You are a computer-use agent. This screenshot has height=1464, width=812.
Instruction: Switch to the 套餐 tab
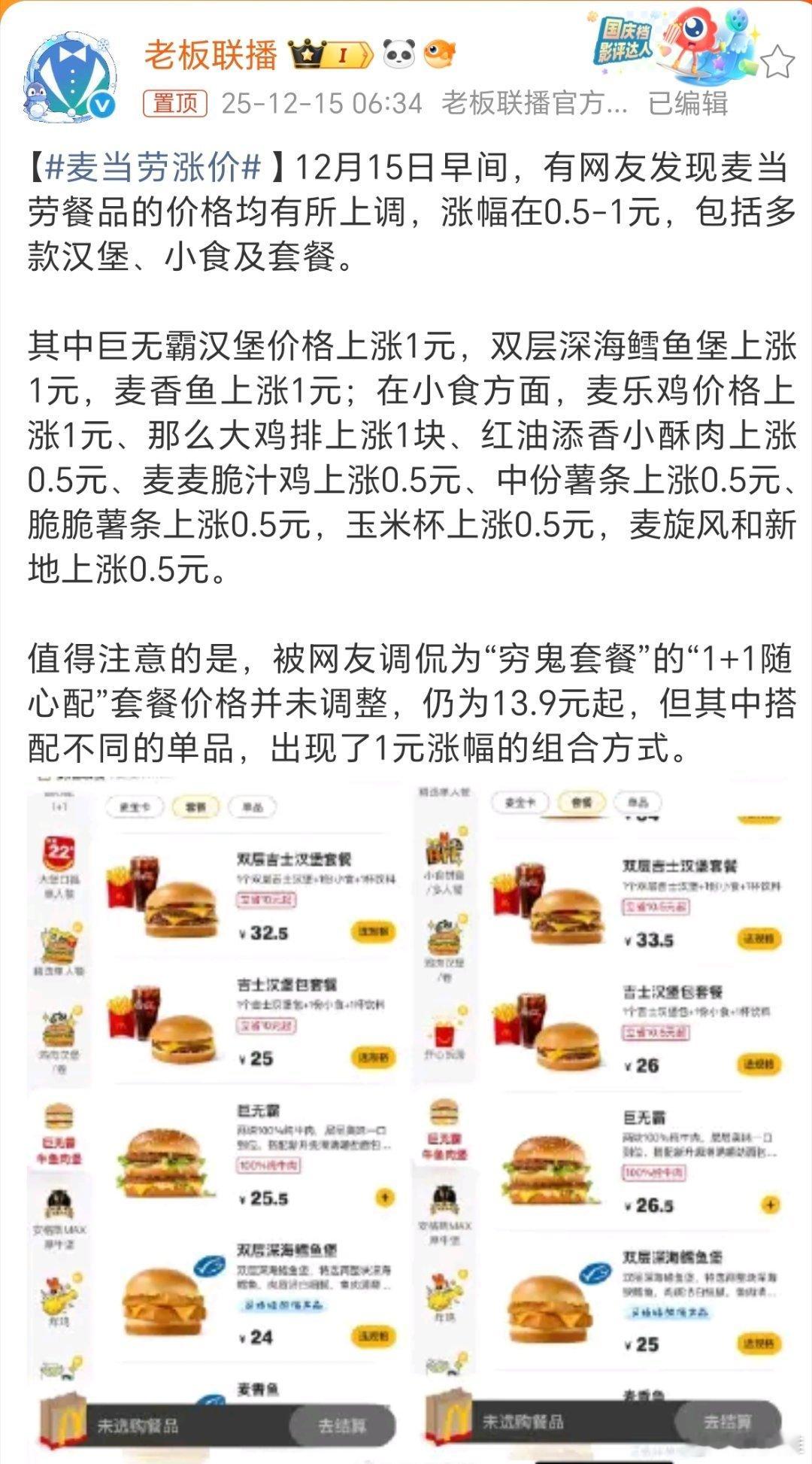(195, 806)
